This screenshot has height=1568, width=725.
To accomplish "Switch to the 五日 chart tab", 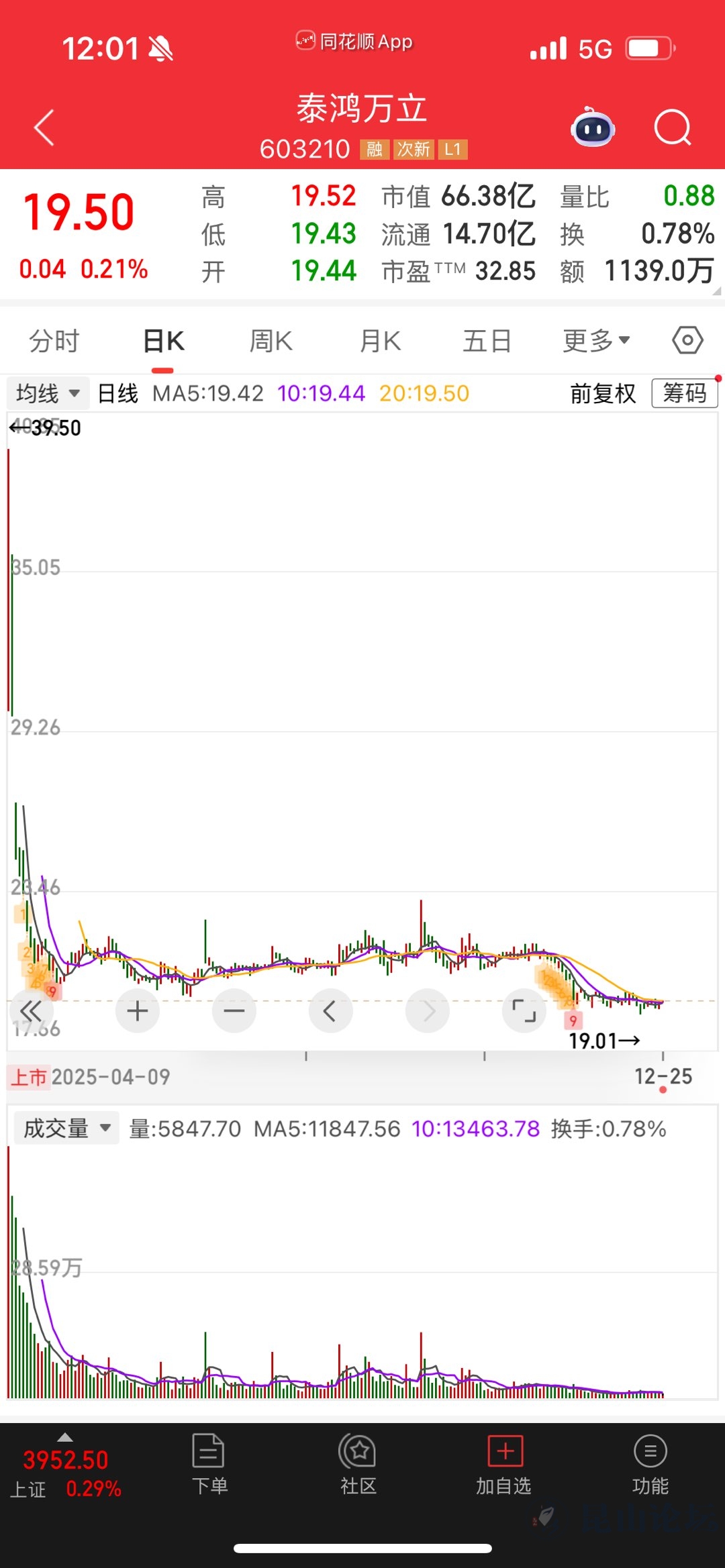I will click(x=487, y=341).
